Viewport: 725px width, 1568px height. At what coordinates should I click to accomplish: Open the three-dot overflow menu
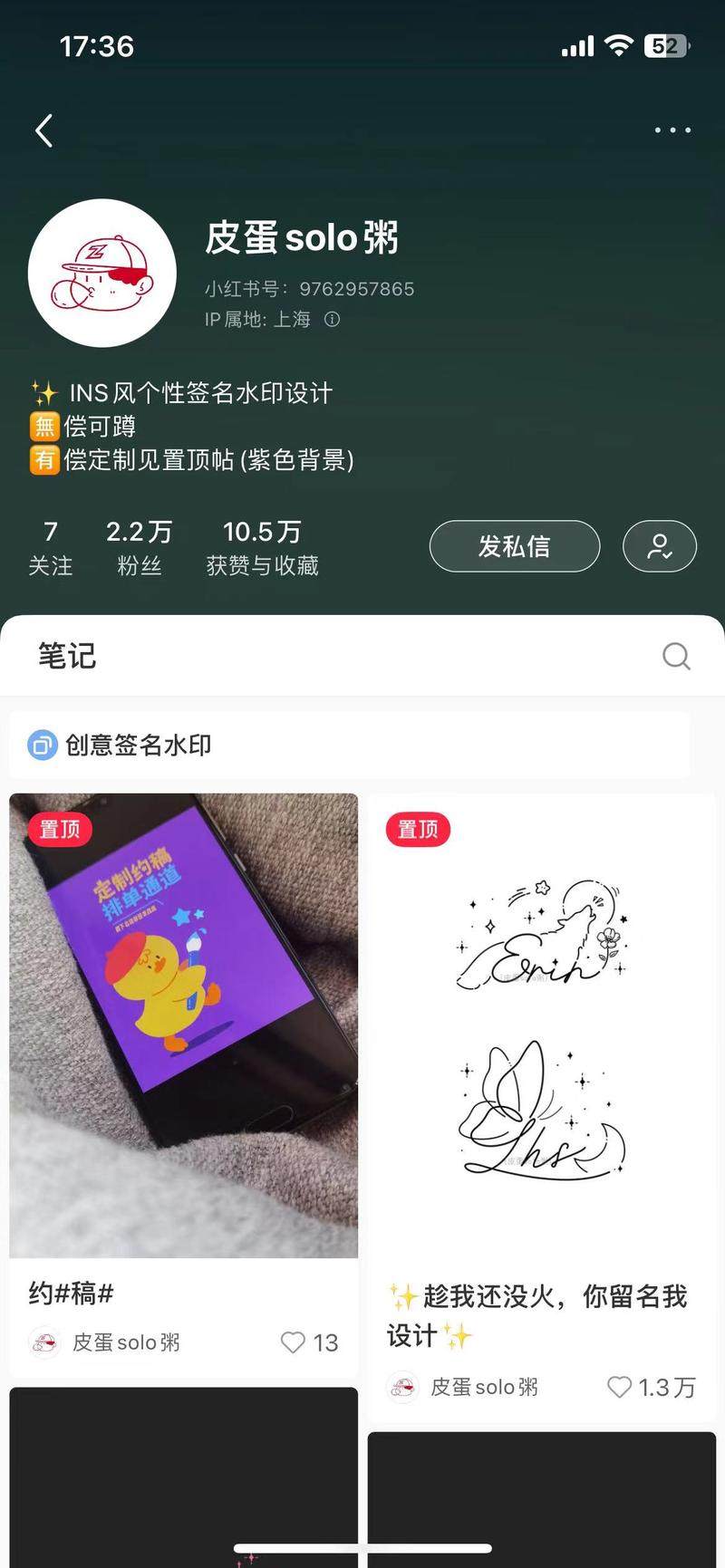(672, 130)
